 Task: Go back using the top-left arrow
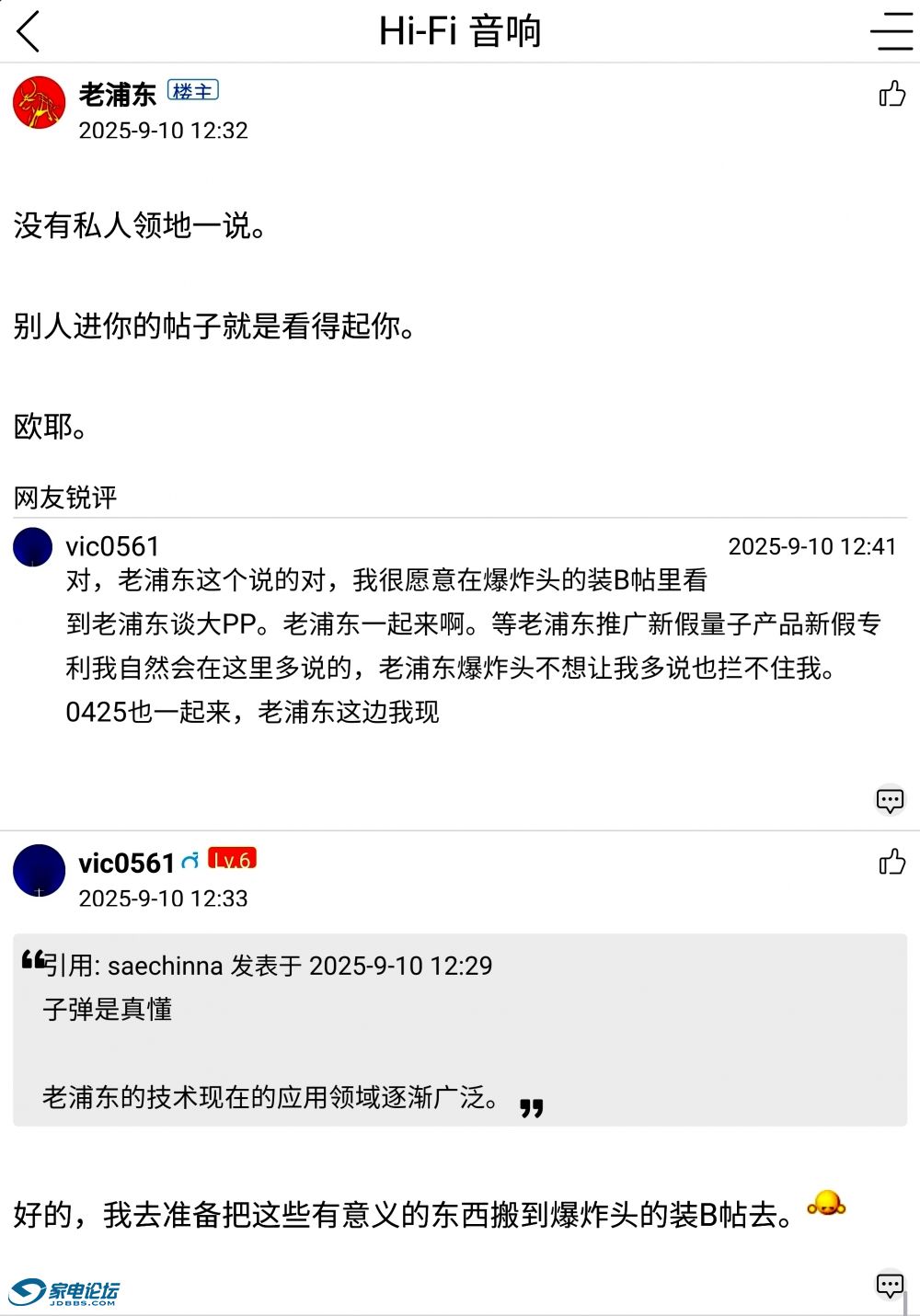pyautogui.click(x=29, y=31)
